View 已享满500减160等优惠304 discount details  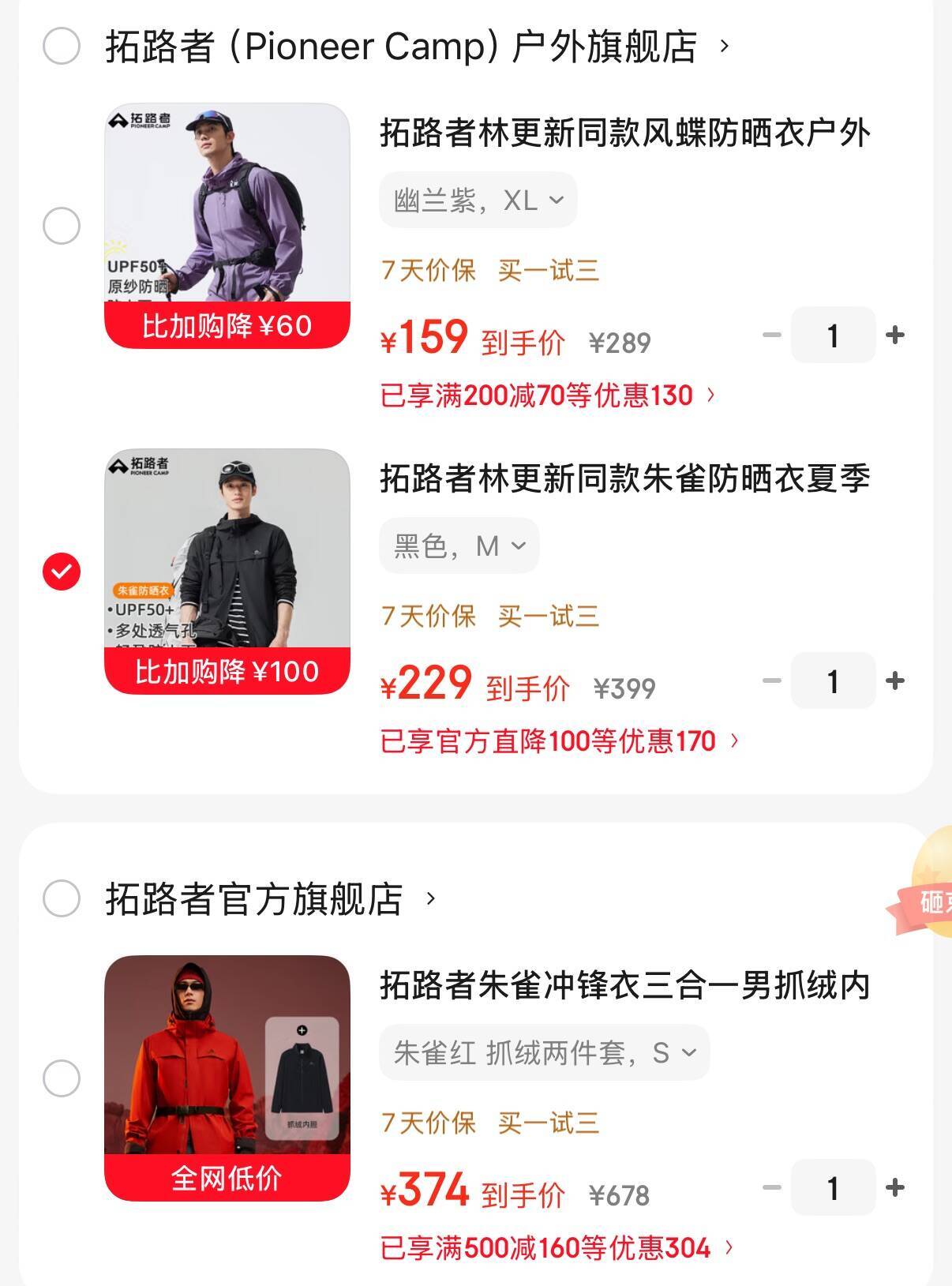coord(557,1247)
